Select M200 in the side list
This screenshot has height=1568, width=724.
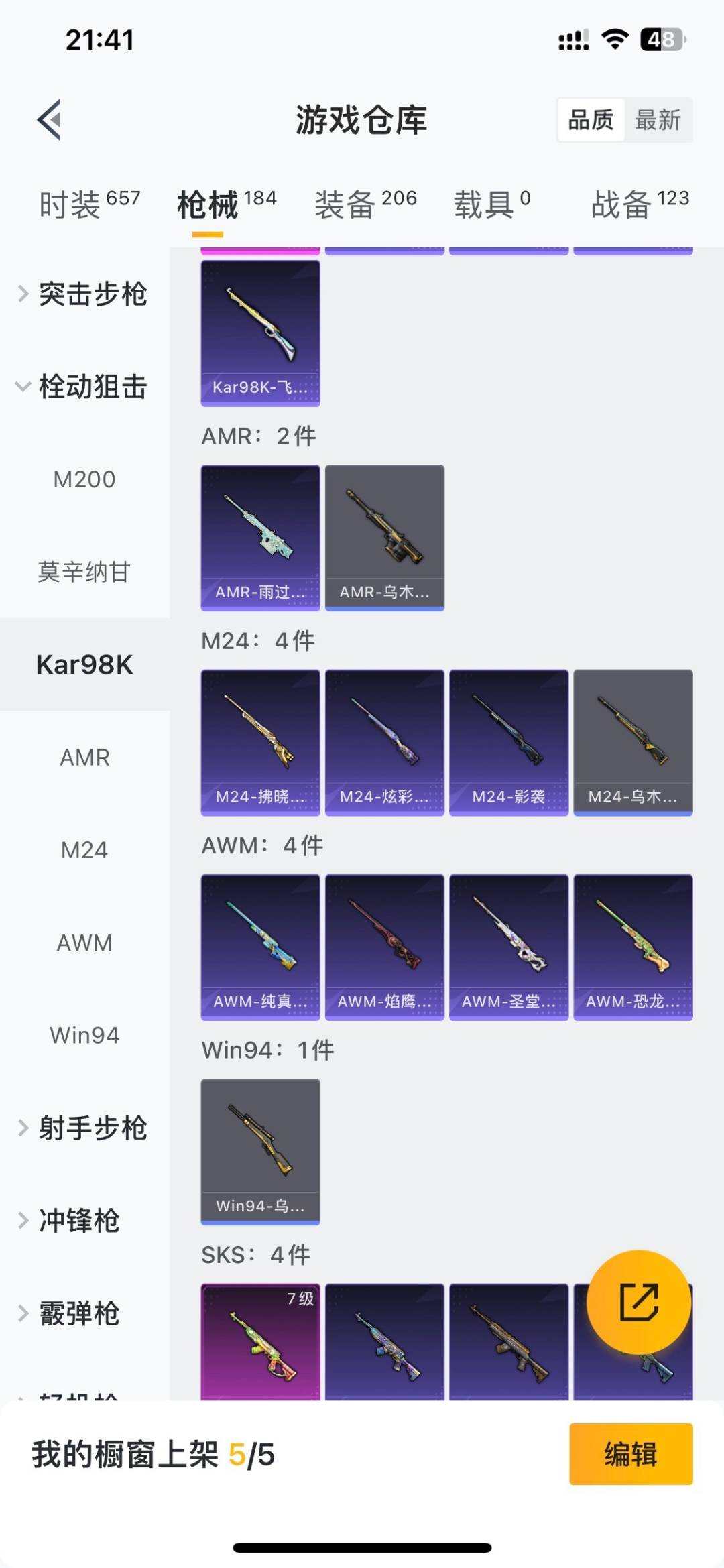[x=84, y=479]
